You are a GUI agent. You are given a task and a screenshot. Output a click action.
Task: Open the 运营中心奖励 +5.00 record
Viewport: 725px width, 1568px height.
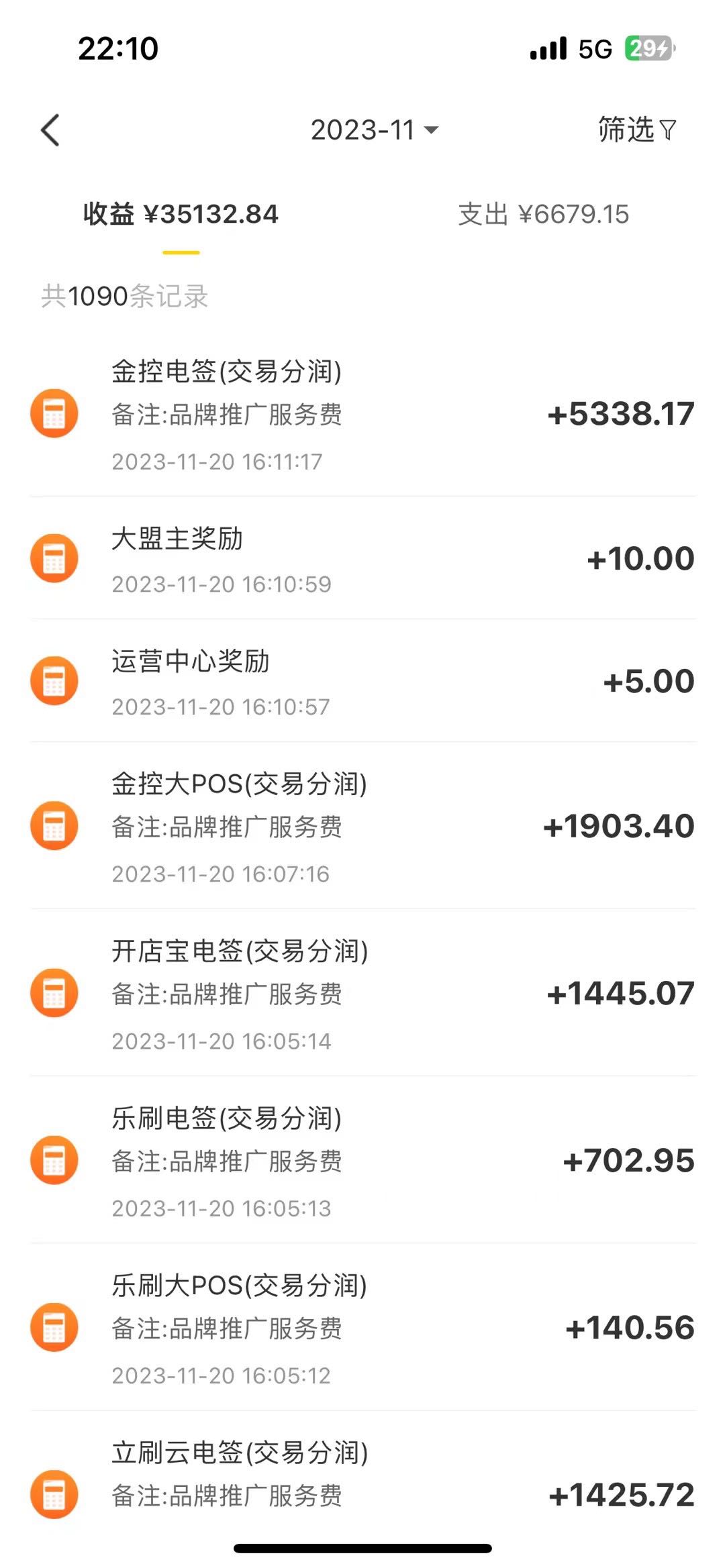point(362,681)
